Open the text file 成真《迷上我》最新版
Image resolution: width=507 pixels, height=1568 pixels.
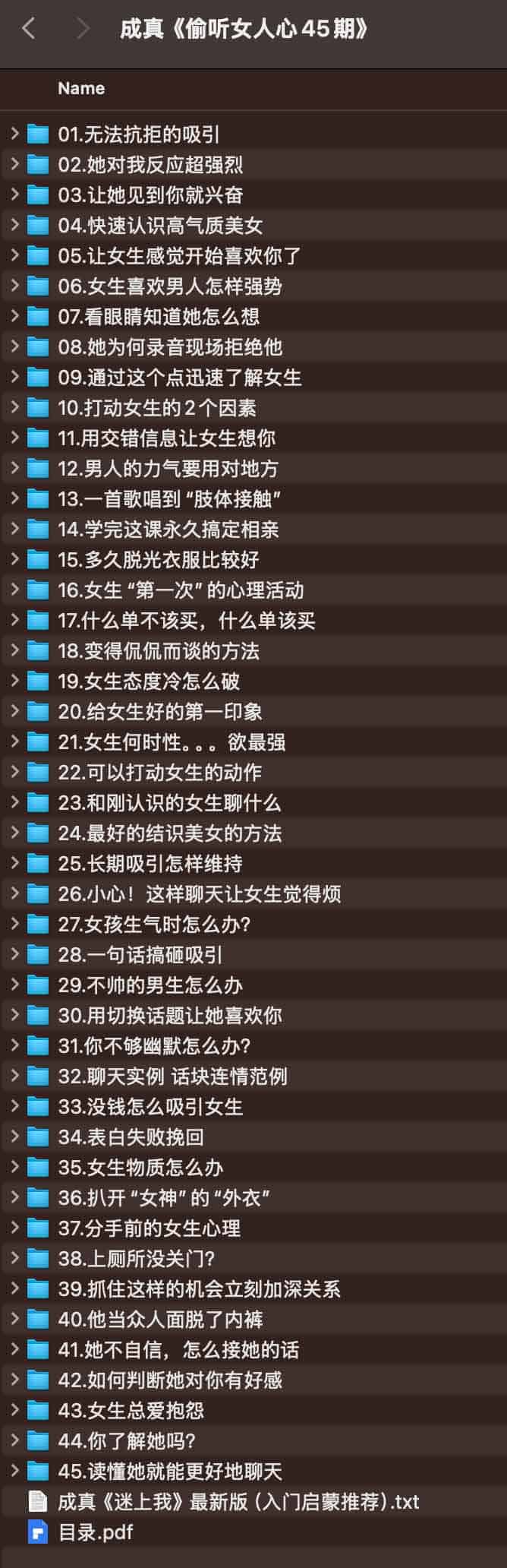click(238, 1502)
